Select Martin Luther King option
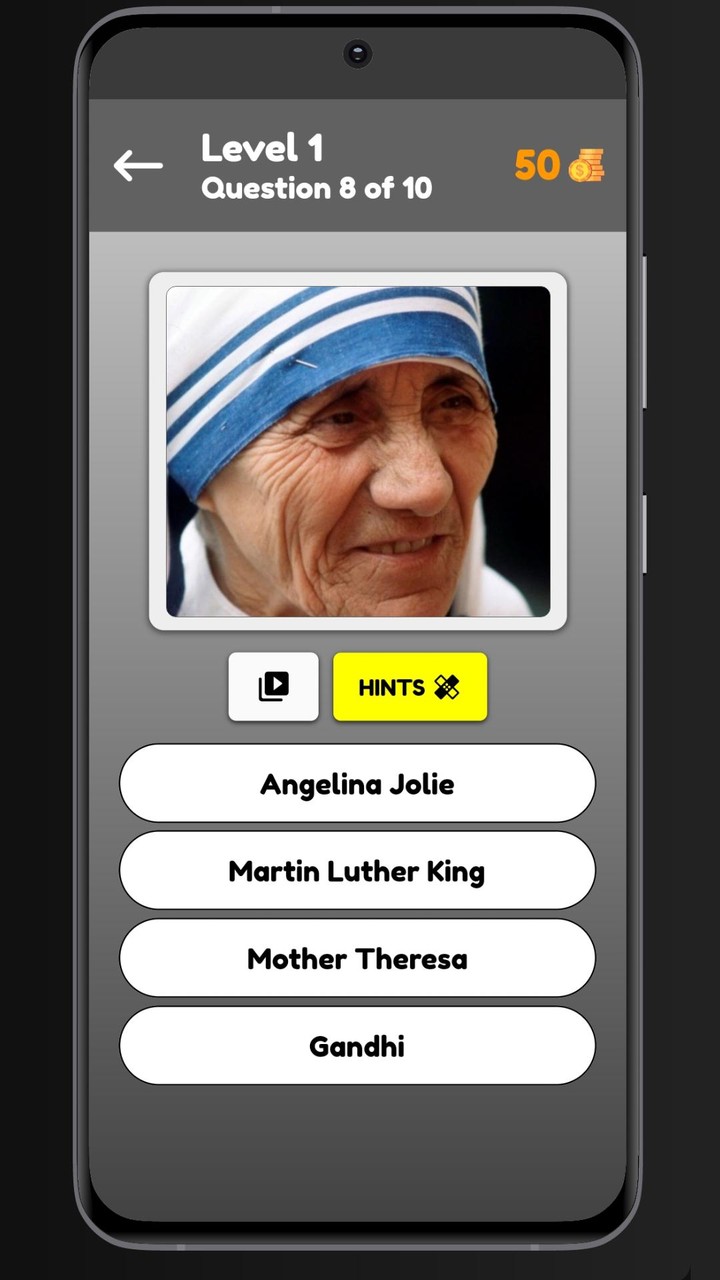The width and height of the screenshot is (720, 1280). click(357, 871)
